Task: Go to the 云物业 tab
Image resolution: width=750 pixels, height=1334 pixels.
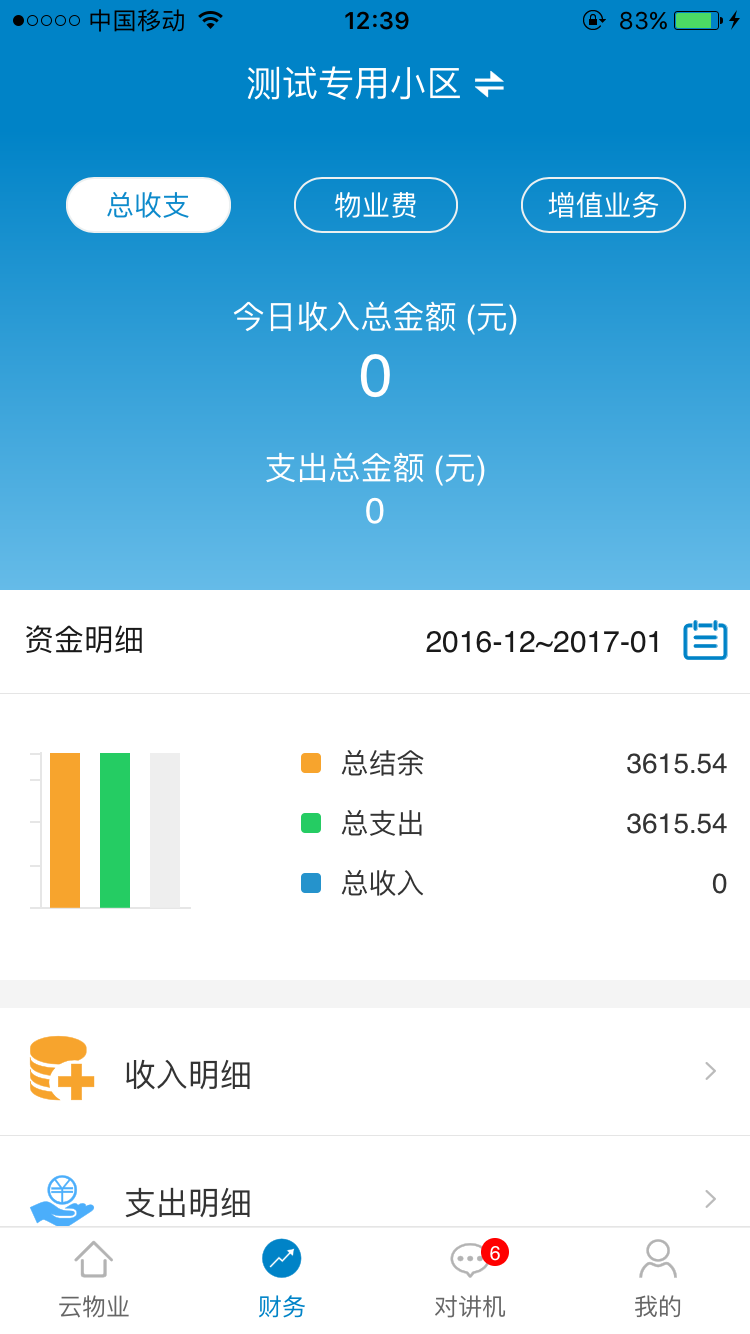Action: 94,1281
